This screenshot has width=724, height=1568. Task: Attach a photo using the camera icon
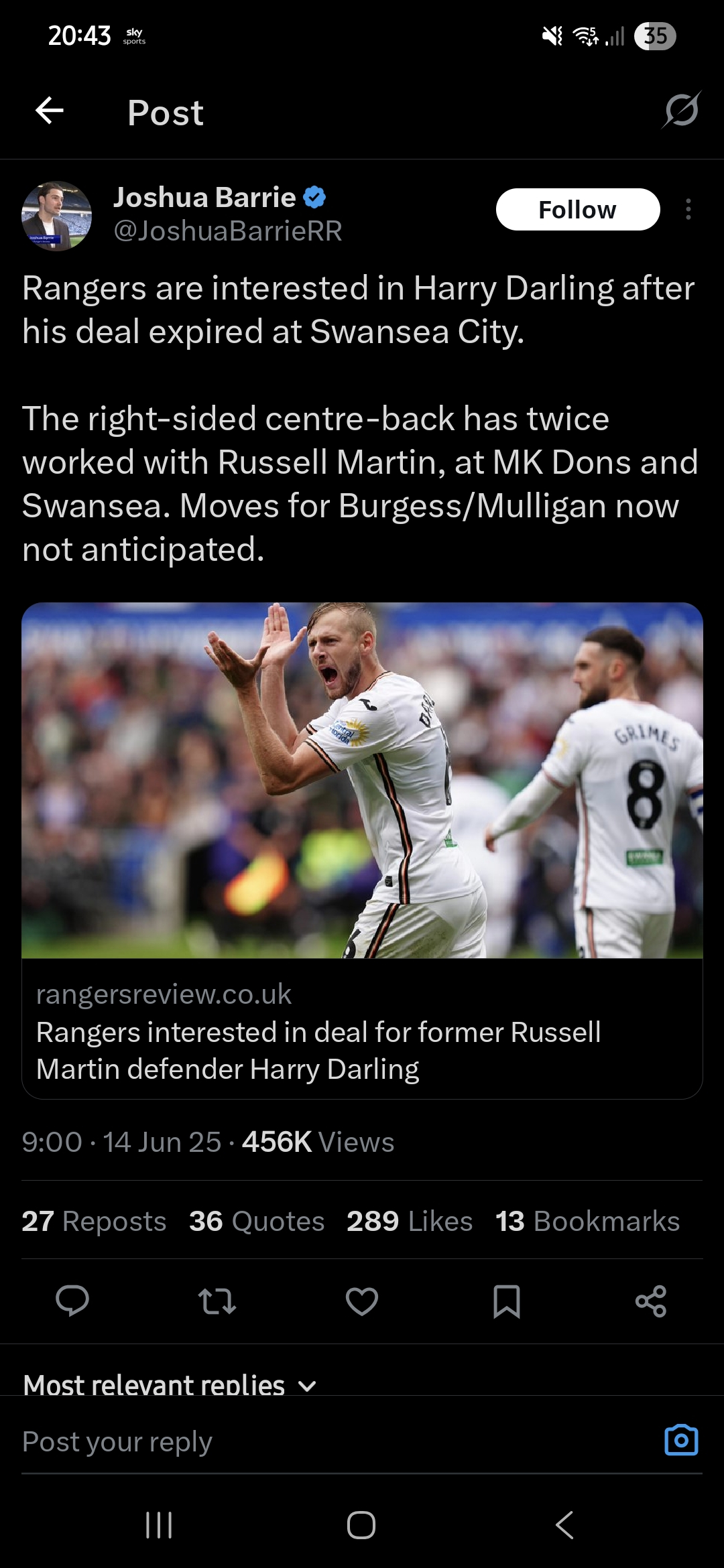(x=681, y=1440)
